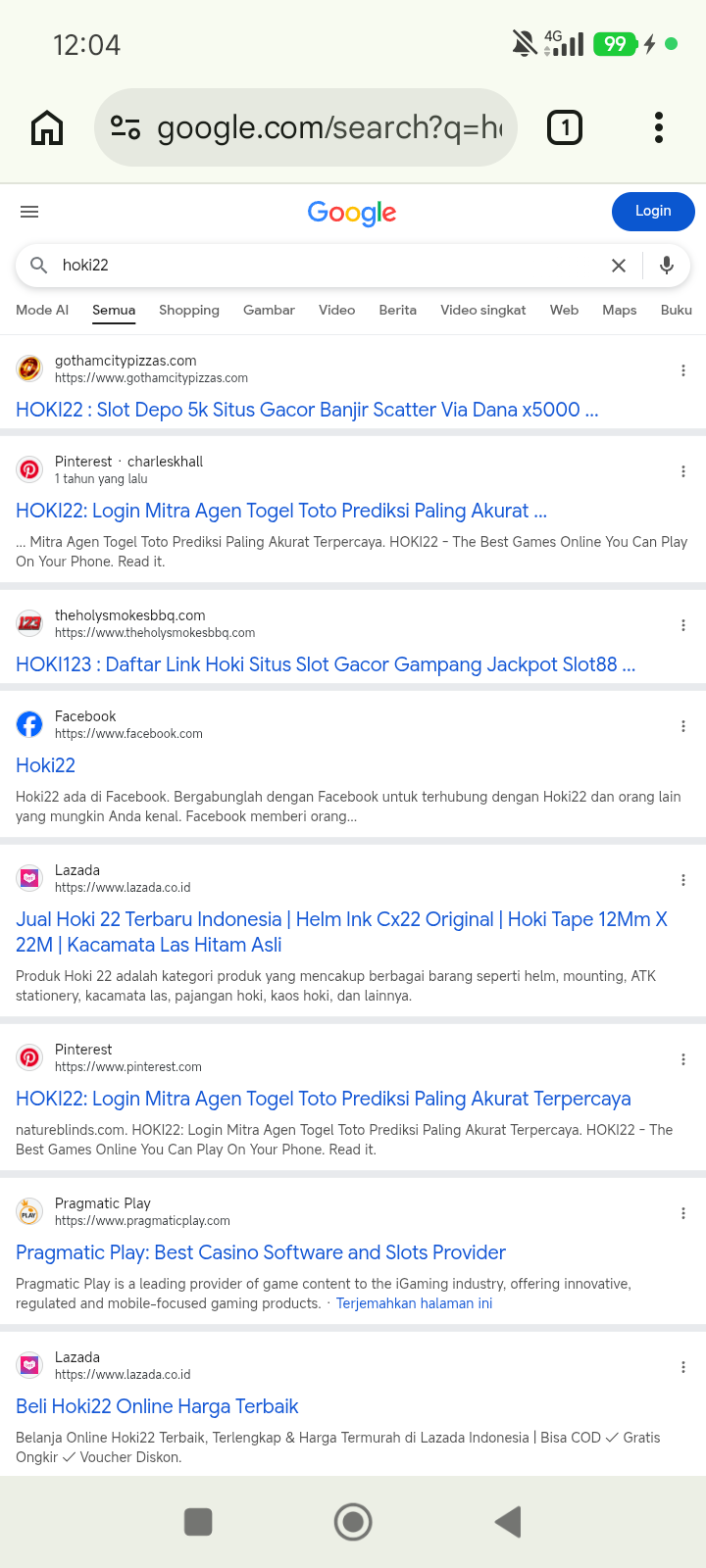
Task: Switch to the Shopping tab
Action: [x=189, y=310]
